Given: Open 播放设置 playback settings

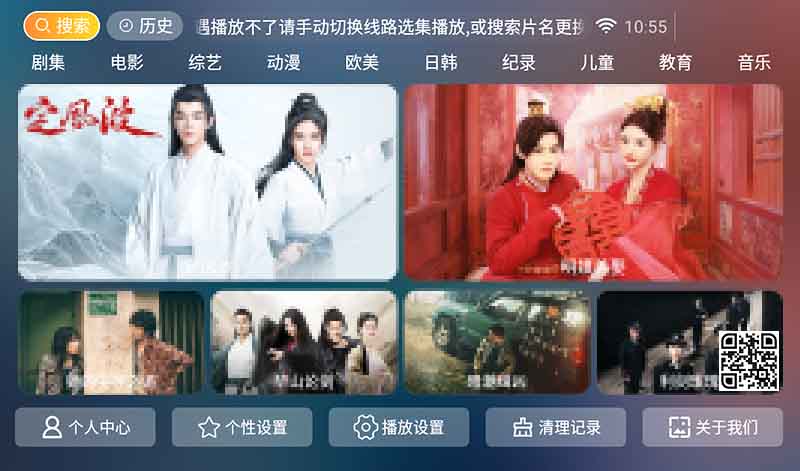Looking at the screenshot, I should (x=399, y=427).
